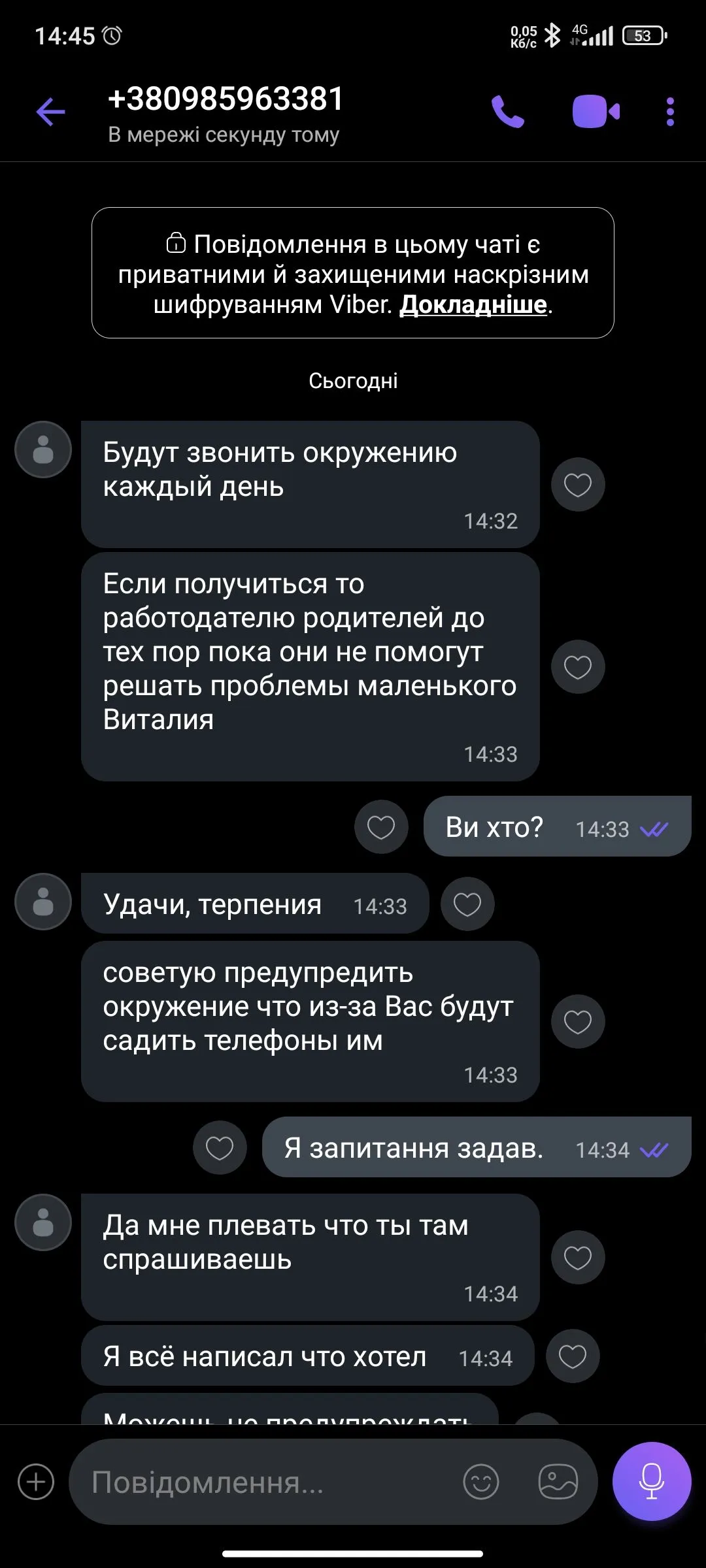Open the sticker and emoji panel
The width and height of the screenshot is (706, 1568).
(481, 1482)
